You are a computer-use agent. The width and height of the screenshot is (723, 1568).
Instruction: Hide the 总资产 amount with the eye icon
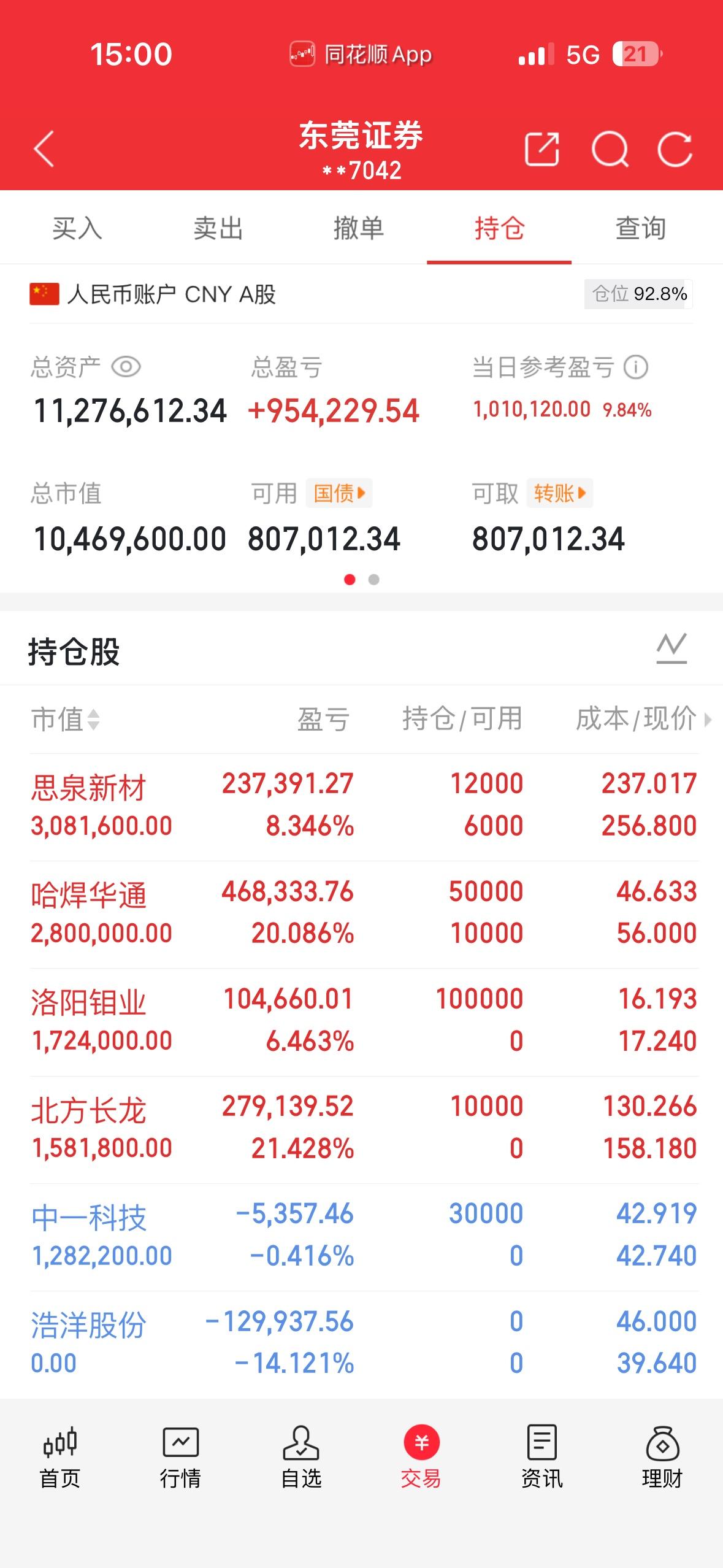pyautogui.click(x=126, y=367)
